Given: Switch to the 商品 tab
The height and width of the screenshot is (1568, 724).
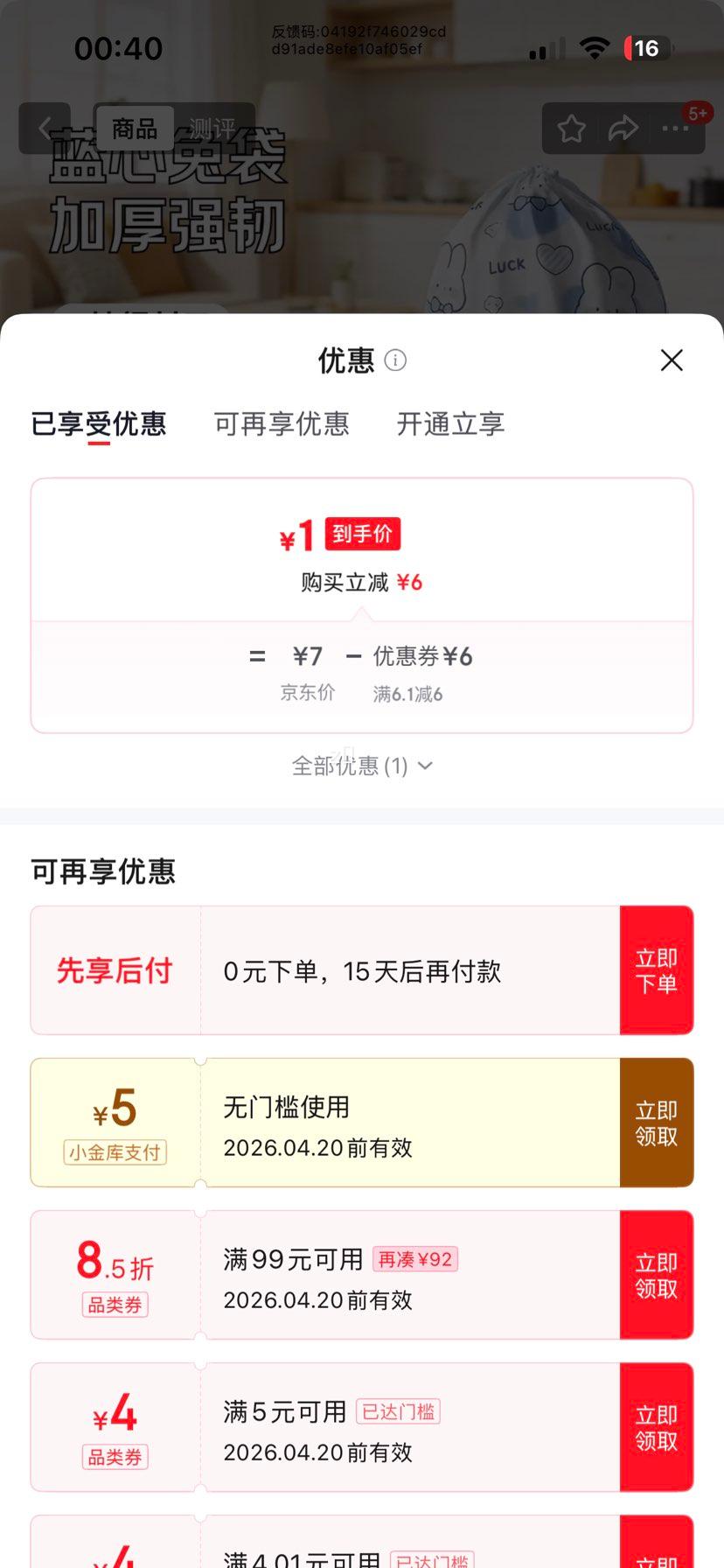Looking at the screenshot, I should 136,128.
